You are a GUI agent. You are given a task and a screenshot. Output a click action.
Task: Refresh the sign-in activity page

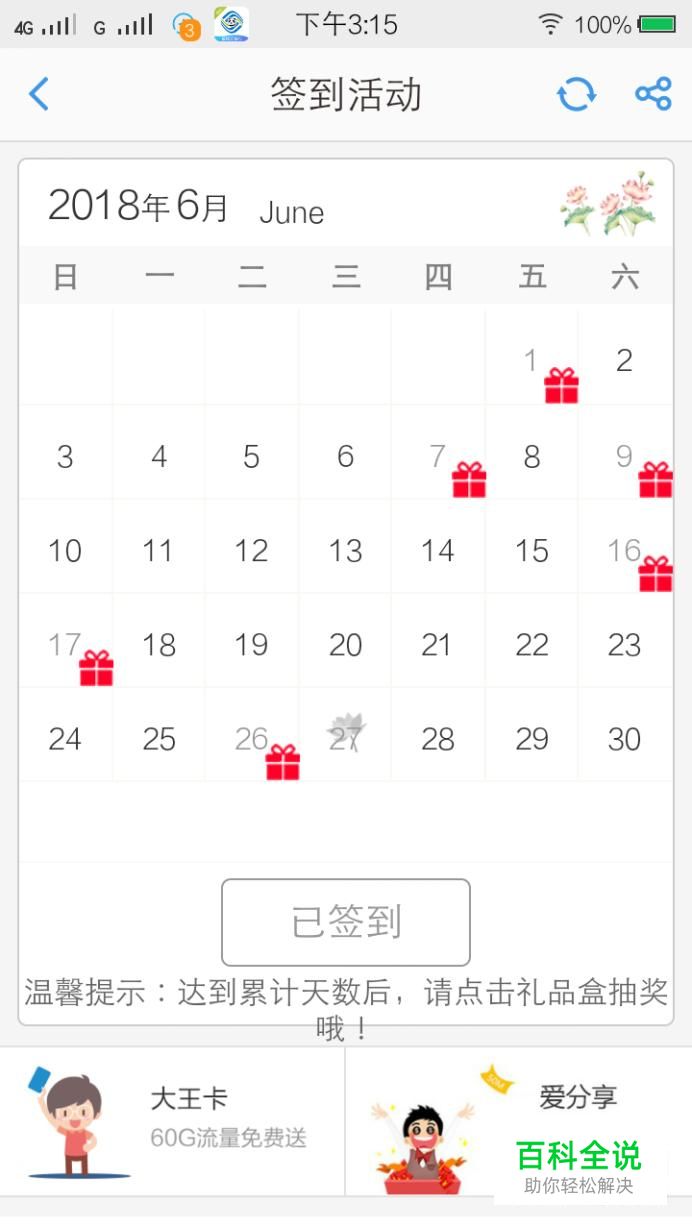point(576,95)
